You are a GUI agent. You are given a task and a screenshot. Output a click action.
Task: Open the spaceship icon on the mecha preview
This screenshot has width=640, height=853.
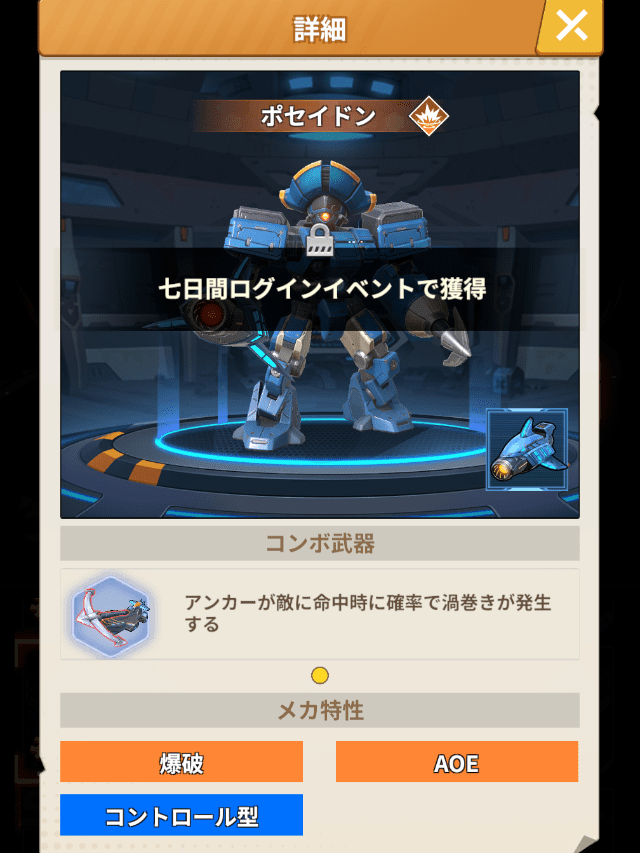[x=527, y=449]
